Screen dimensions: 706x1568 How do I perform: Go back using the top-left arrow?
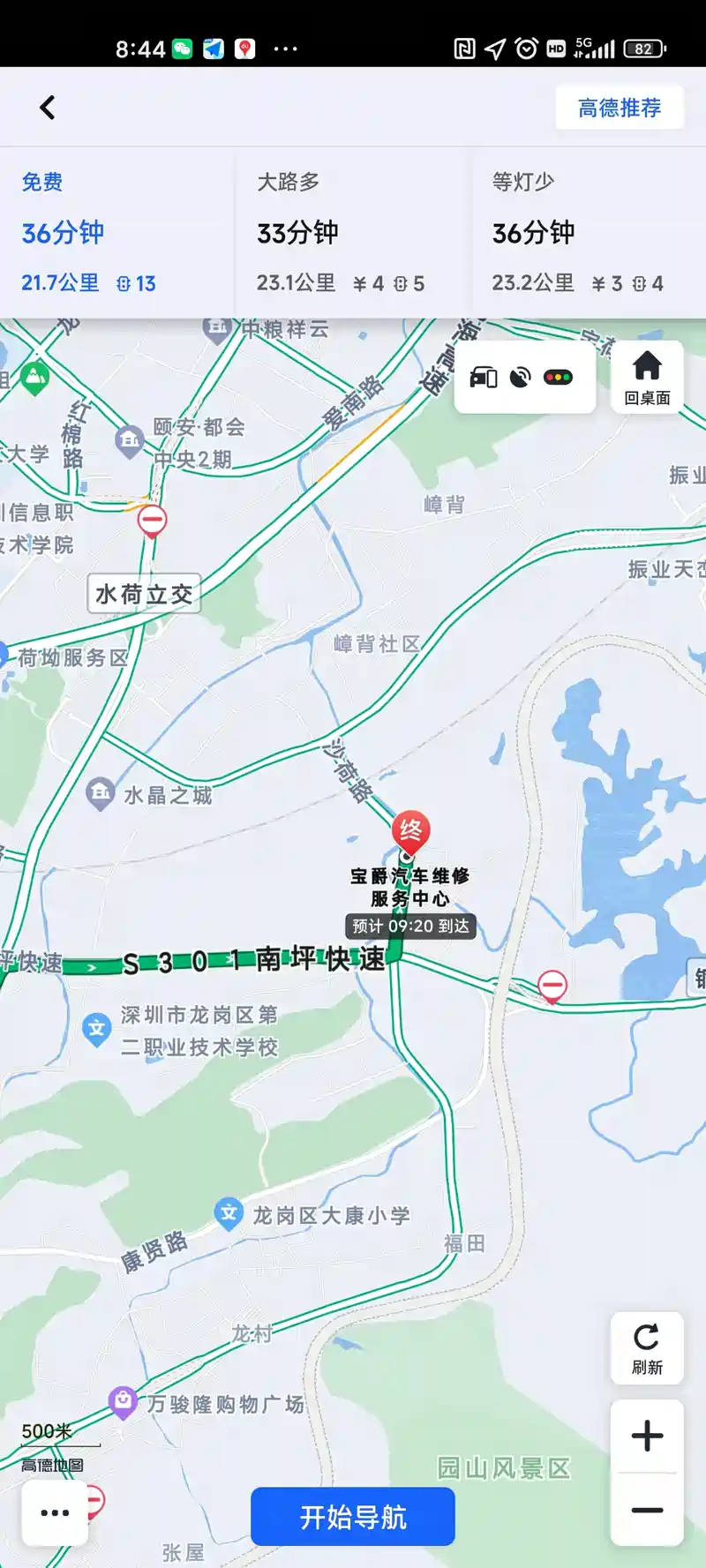pos(48,108)
